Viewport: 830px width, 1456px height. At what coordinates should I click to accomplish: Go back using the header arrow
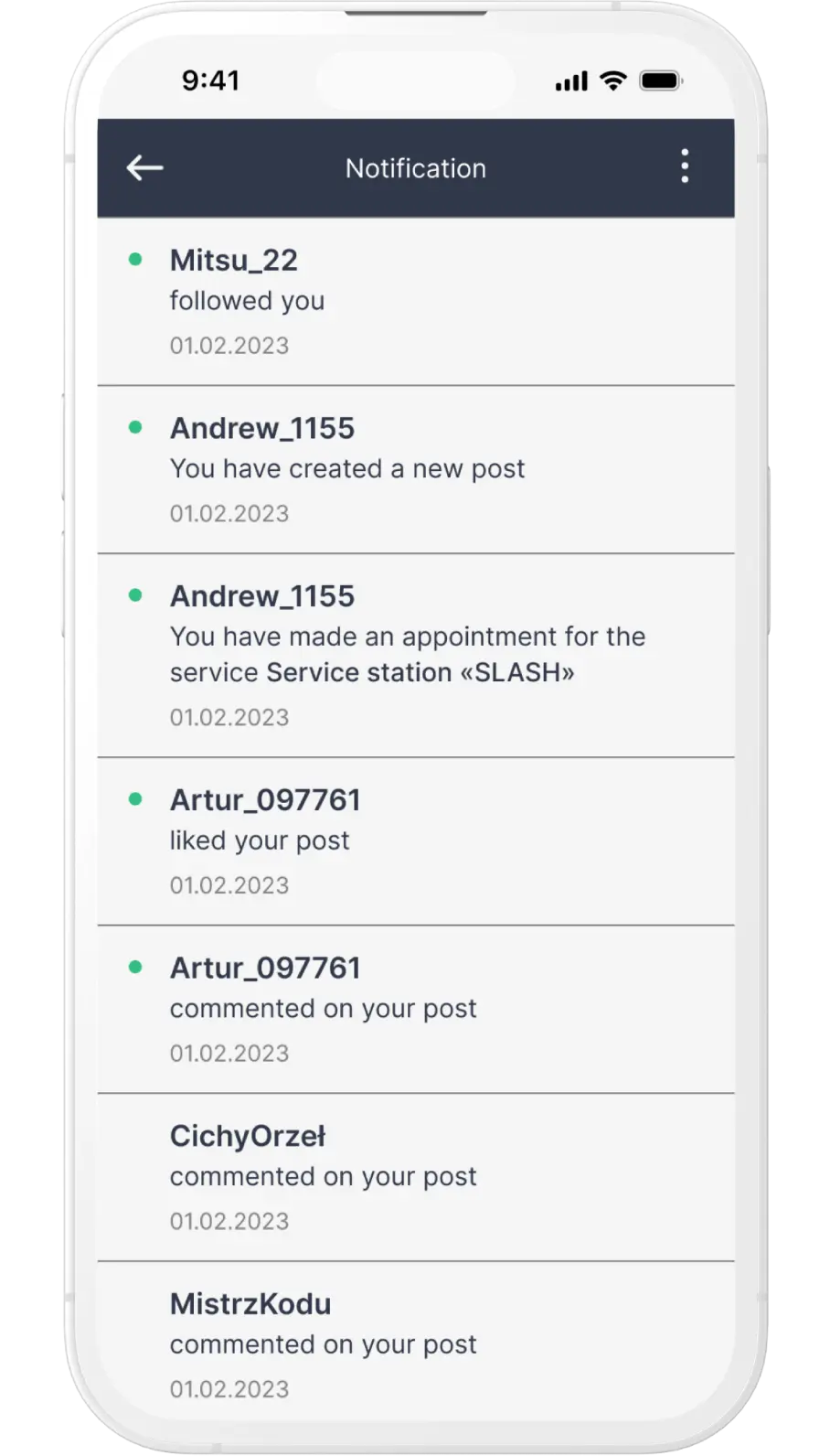click(144, 168)
